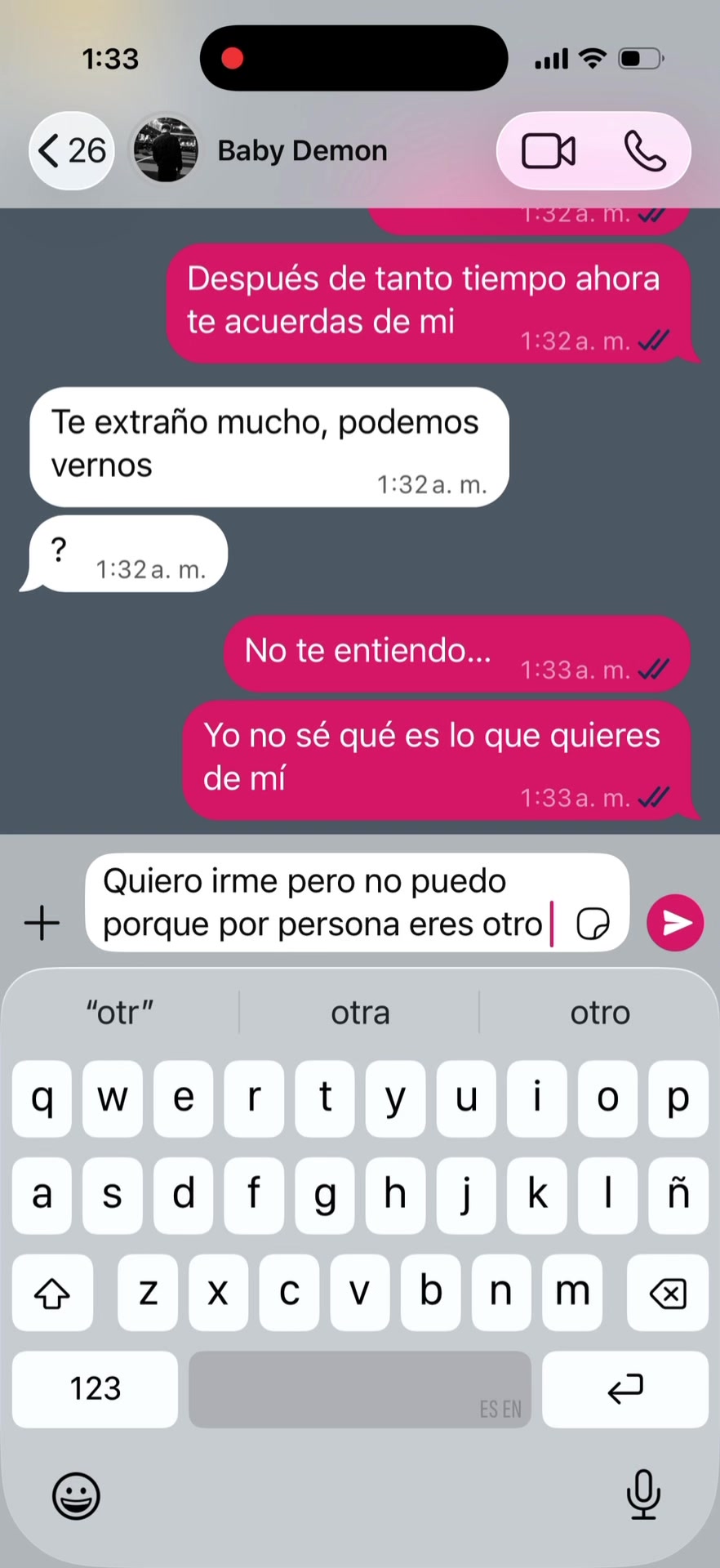This screenshot has width=720, height=1568.
Task: Choose the "otra" keyboard suggestion
Action: [360, 1013]
